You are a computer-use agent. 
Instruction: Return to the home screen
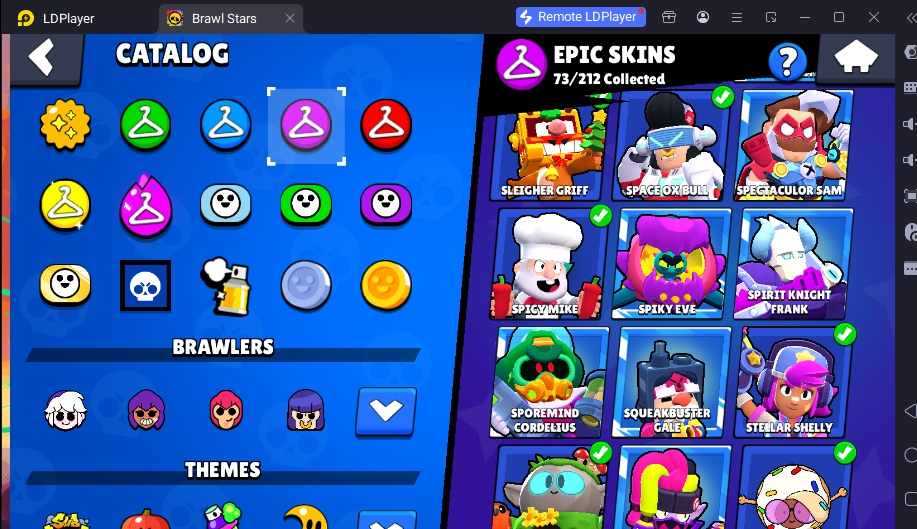(x=855, y=59)
